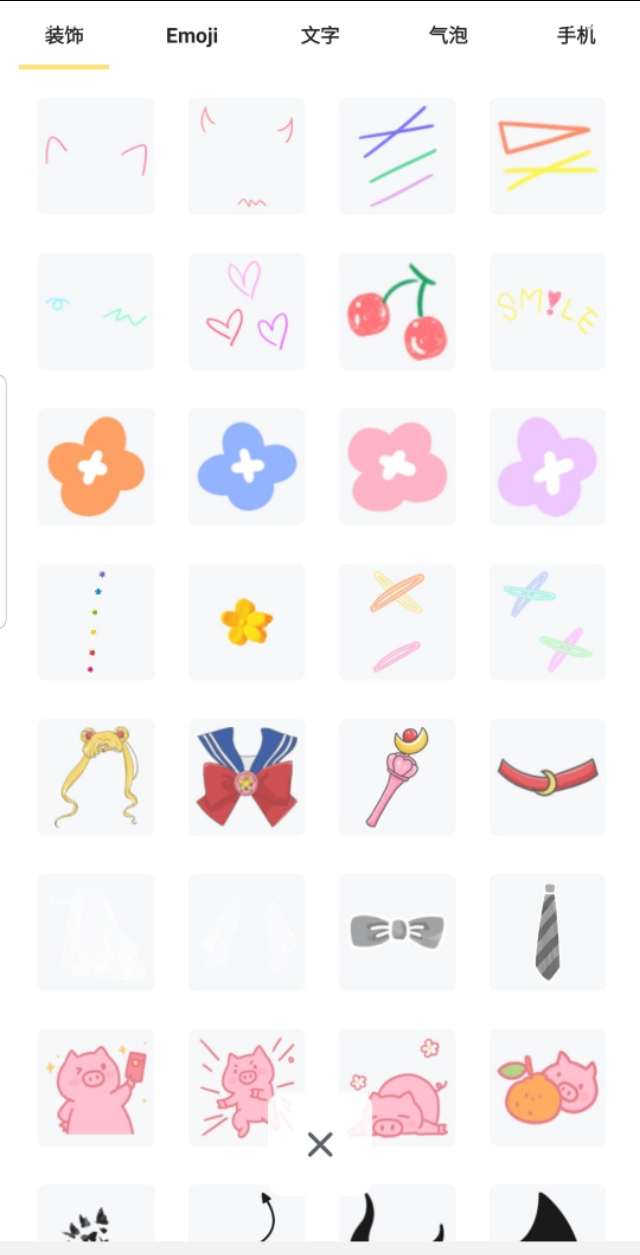Select the three pink hearts sticker
Screen dimensions: 640x1255
point(246,311)
